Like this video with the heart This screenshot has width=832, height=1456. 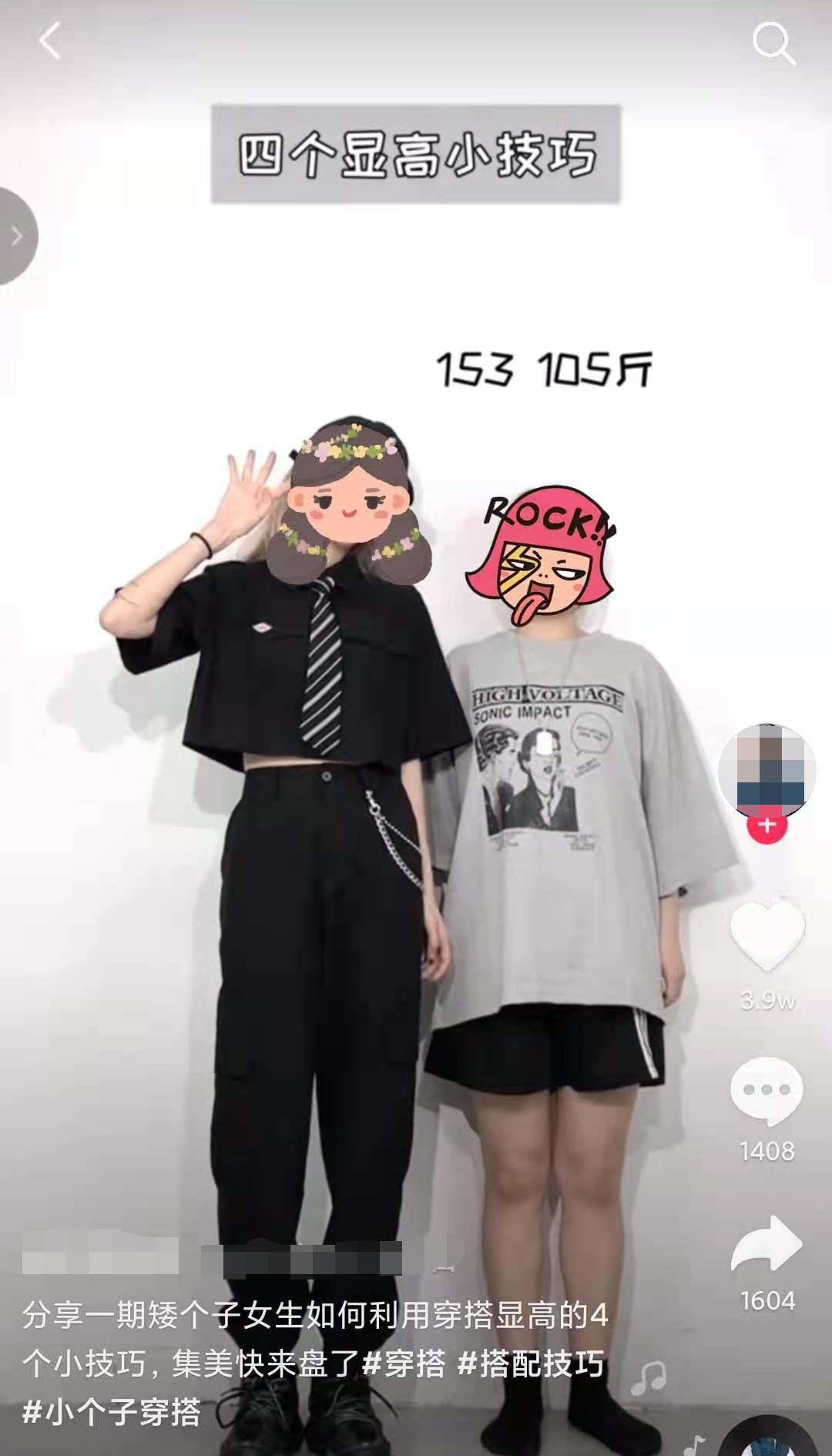pyautogui.click(x=767, y=935)
